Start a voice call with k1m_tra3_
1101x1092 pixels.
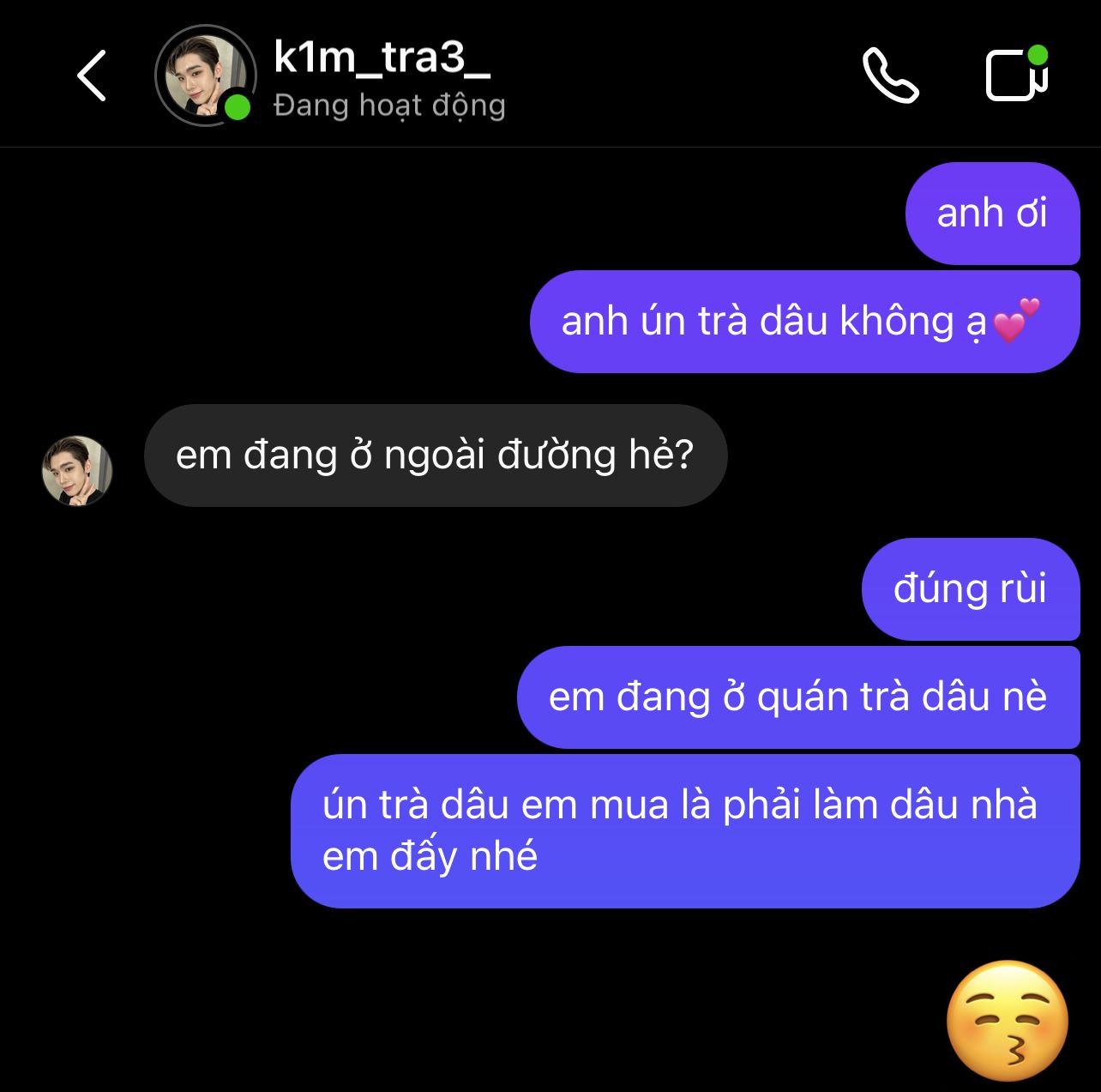(x=890, y=75)
